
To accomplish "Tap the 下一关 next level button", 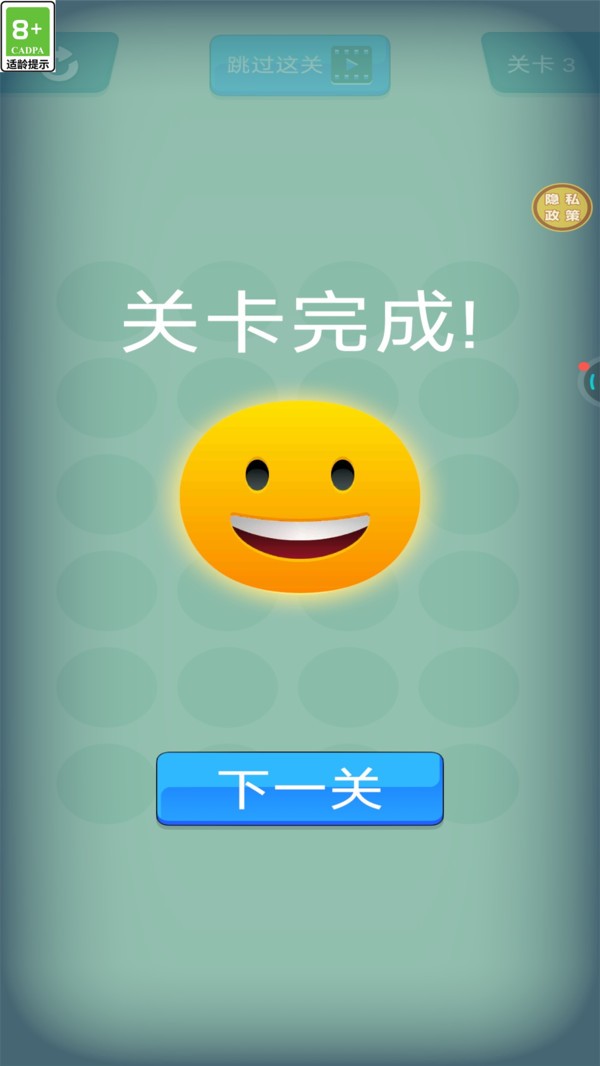I will [299, 789].
